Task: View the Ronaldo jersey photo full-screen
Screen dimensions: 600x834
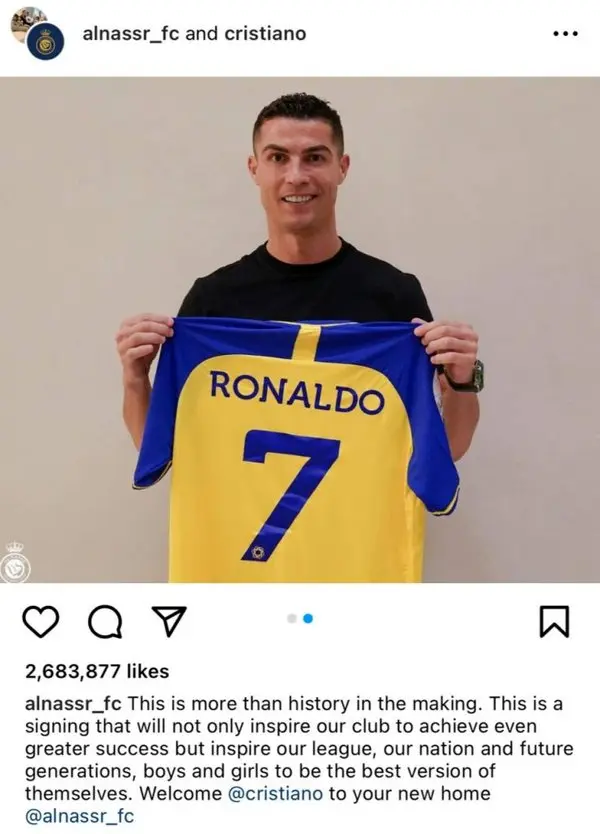Action: click(300, 330)
